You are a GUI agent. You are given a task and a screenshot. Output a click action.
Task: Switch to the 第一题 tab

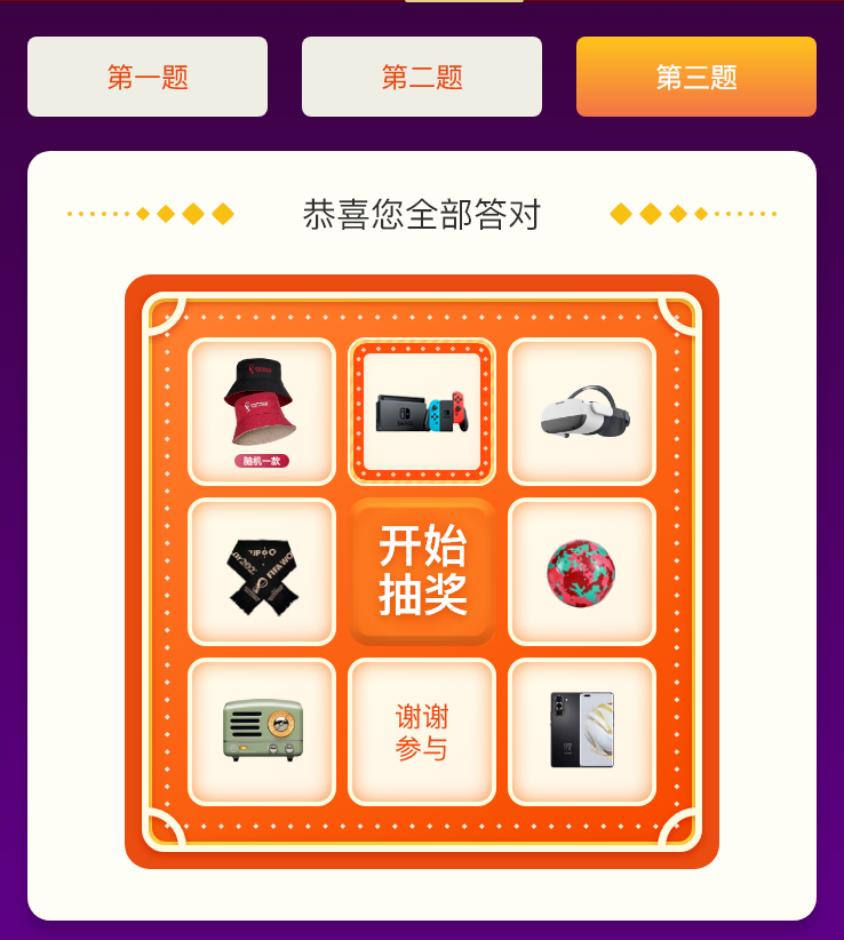(147, 76)
